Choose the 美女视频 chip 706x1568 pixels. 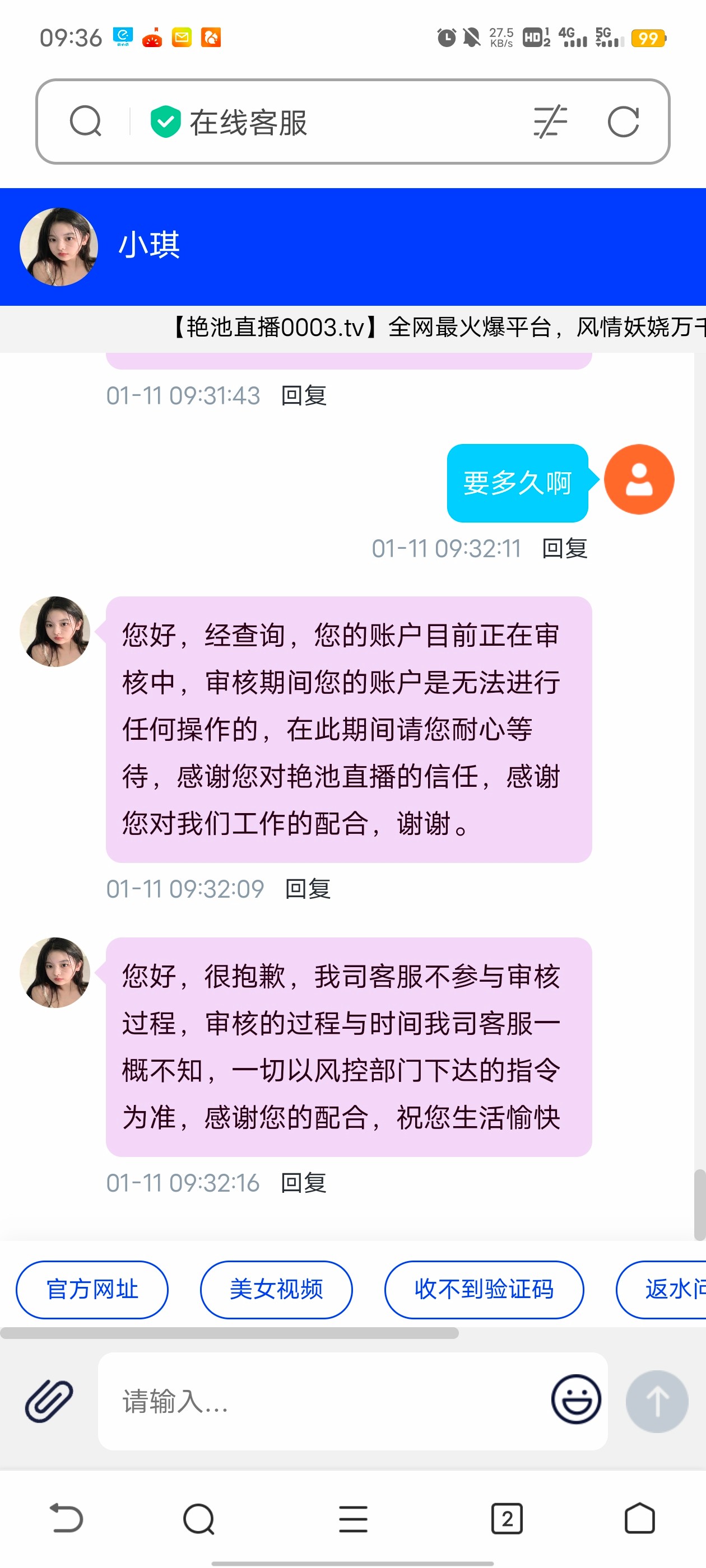276,1289
